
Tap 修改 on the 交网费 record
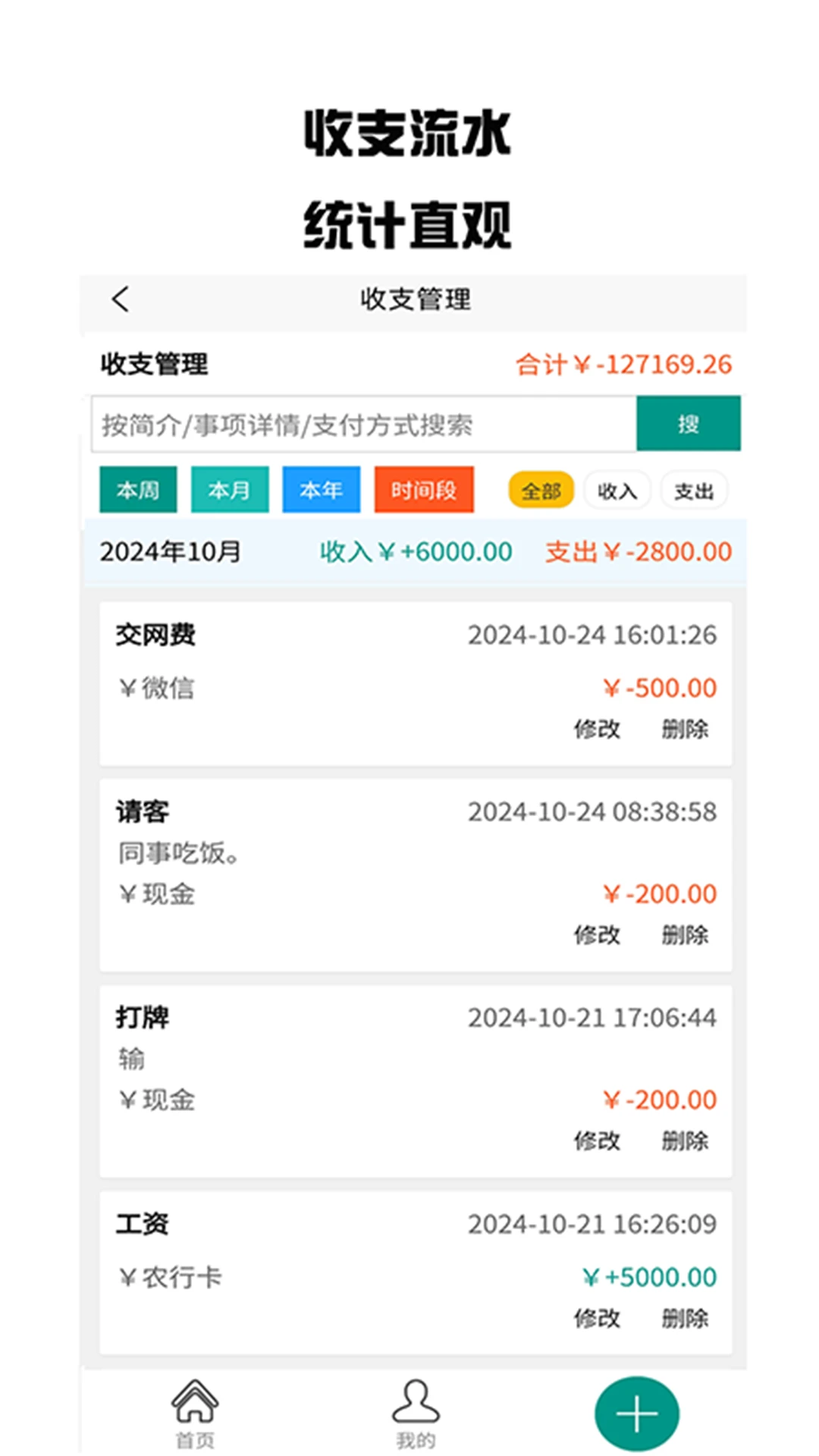point(598,730)
